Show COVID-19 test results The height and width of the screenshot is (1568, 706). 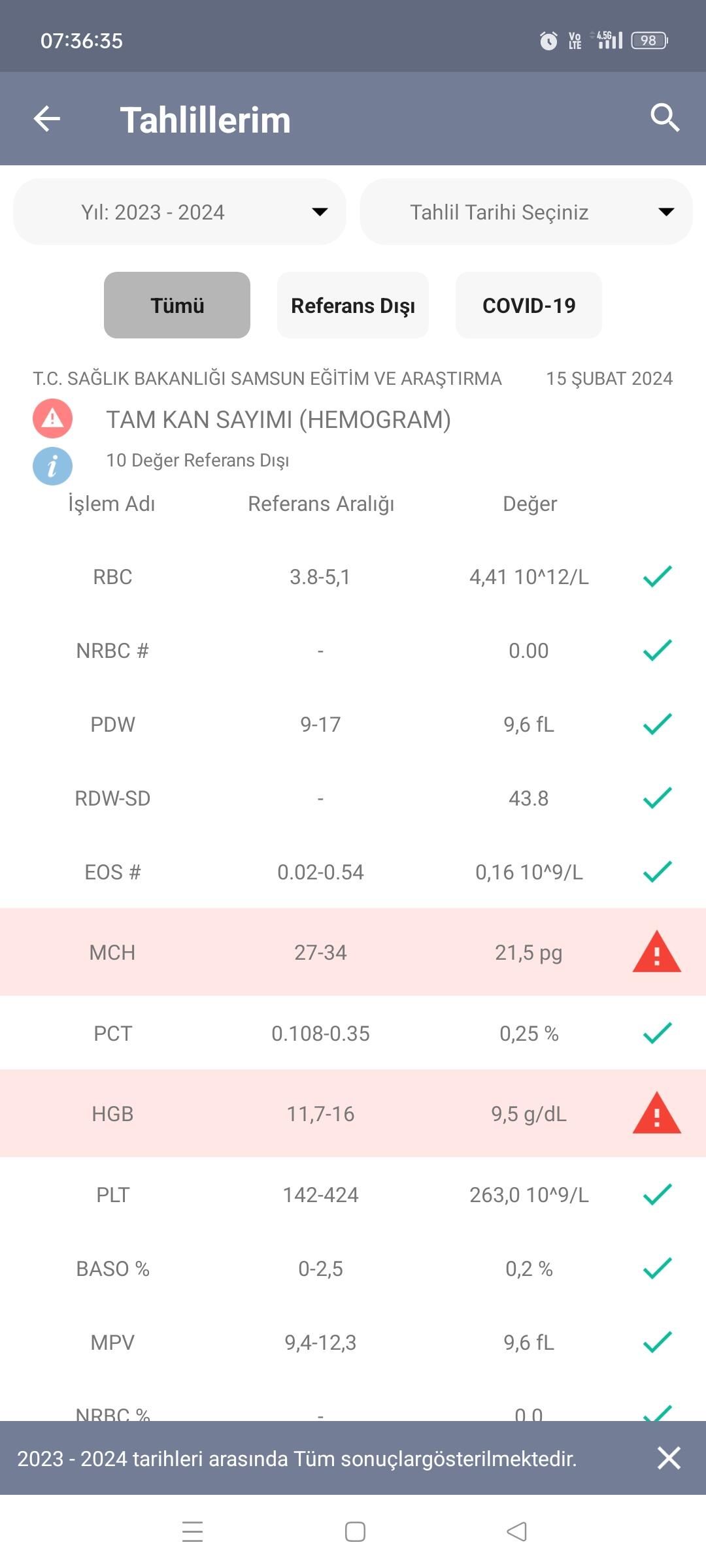pos(529,305)
